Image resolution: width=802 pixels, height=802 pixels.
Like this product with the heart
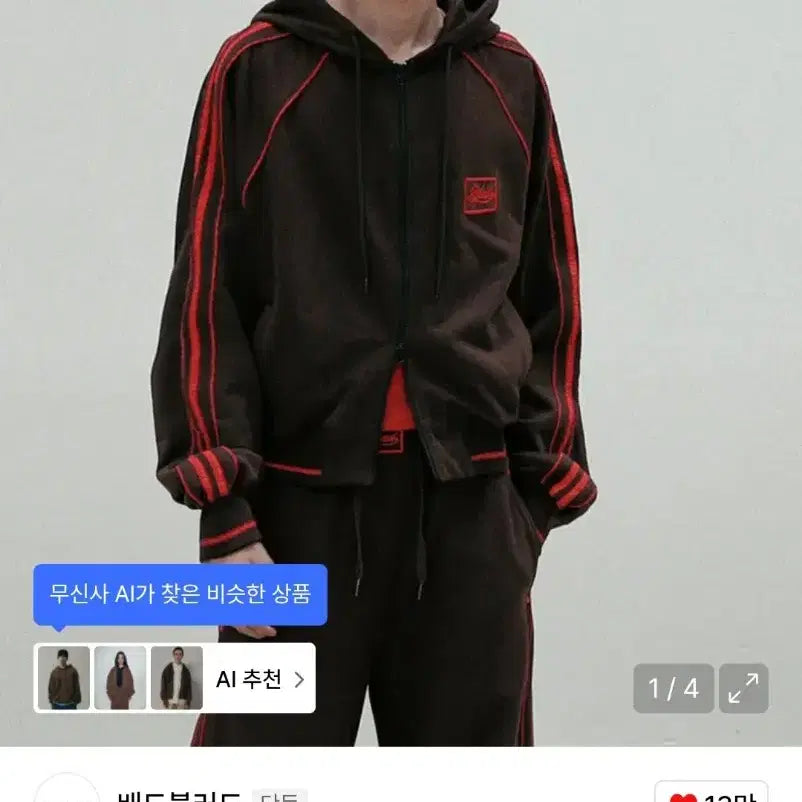[x=683, y=796]
